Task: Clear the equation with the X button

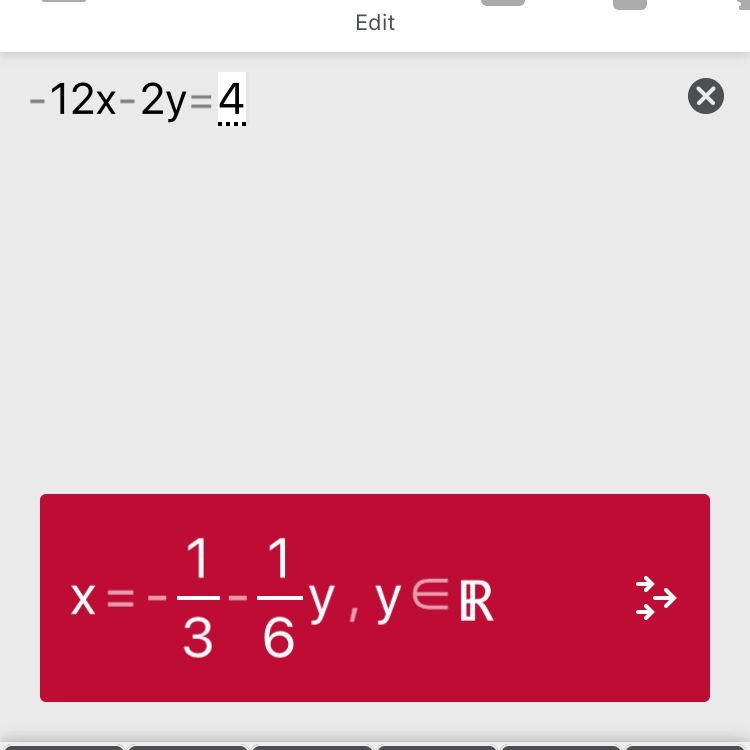Action: pos(705,96)
